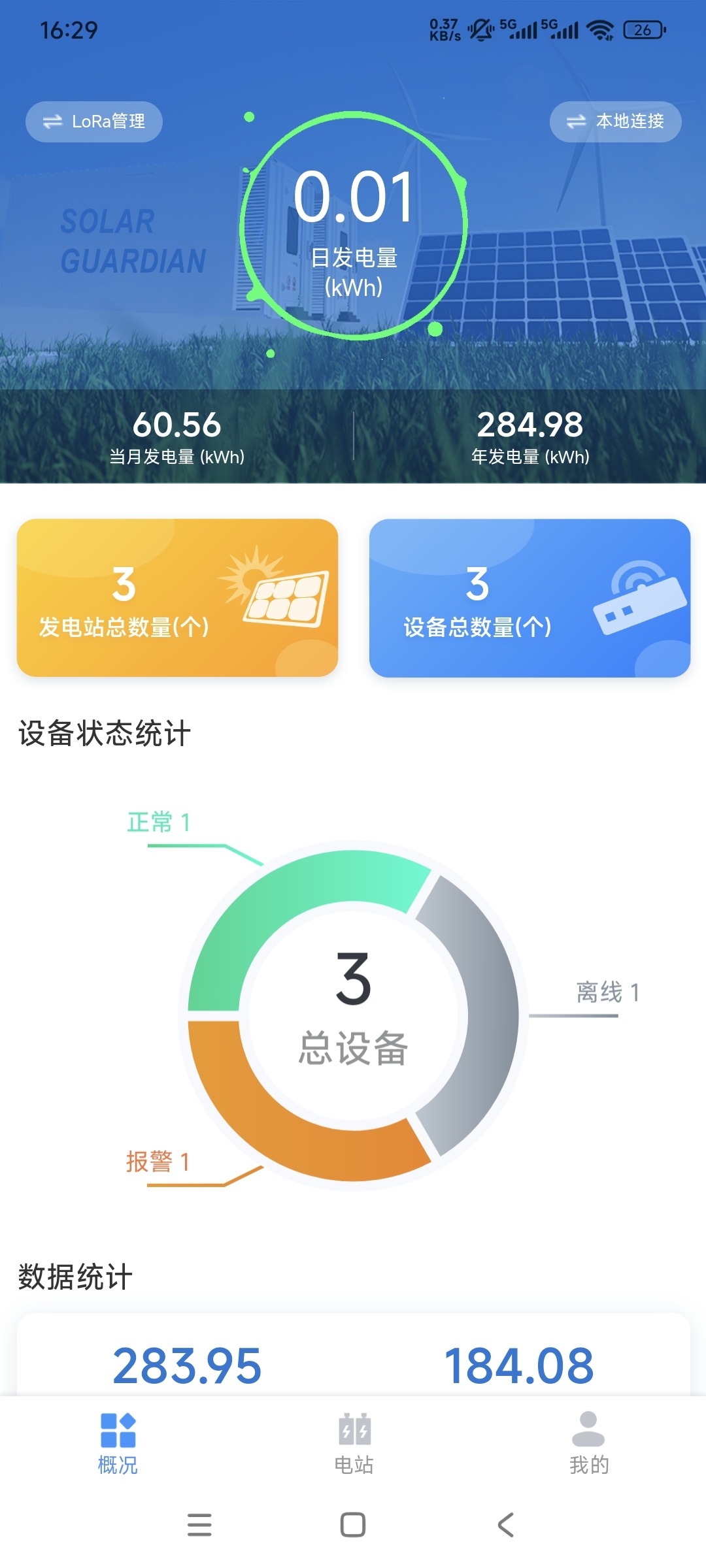Go back with the system back button
Screen dimensions: 706x1568
505,1525
